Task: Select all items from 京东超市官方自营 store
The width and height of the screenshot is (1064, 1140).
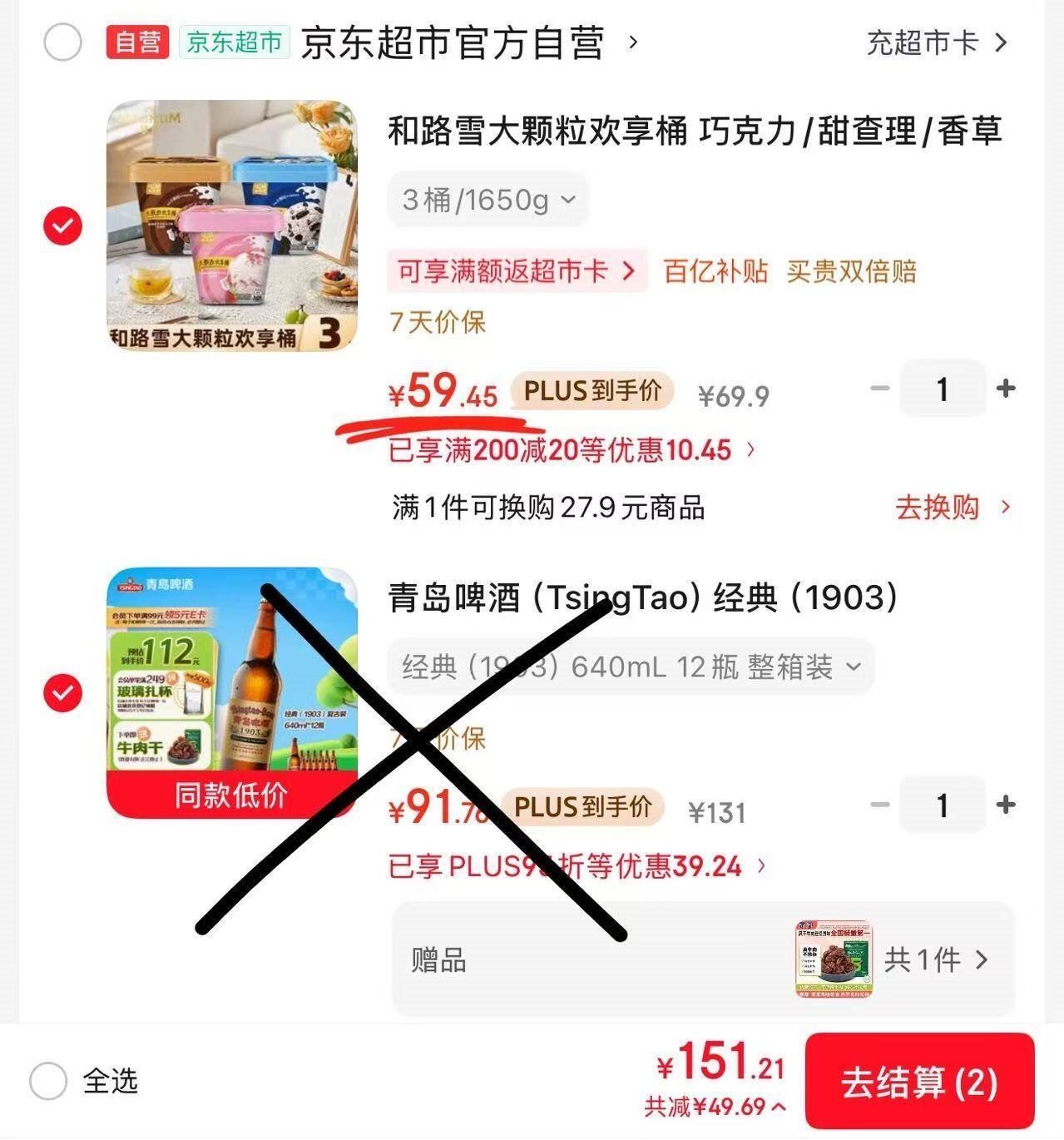Action: 62,42
